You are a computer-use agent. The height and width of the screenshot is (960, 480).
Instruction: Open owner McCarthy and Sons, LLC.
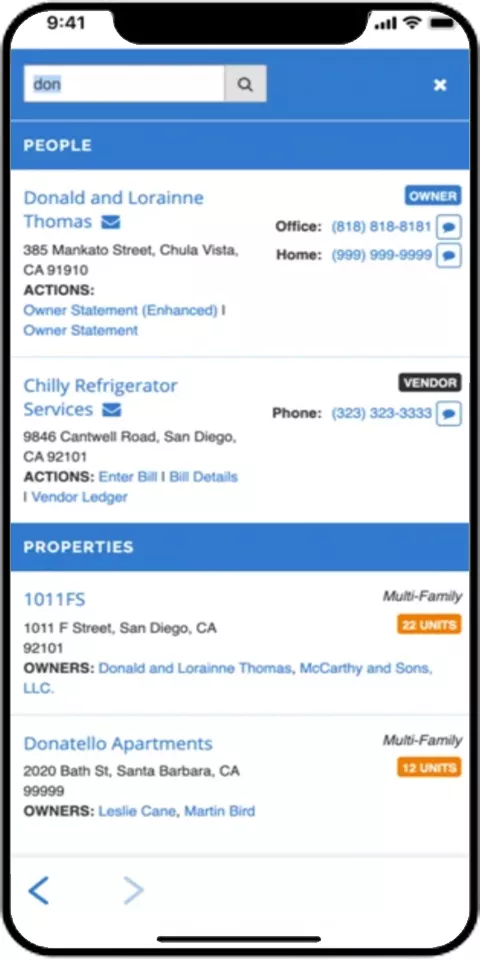point(228,678)
